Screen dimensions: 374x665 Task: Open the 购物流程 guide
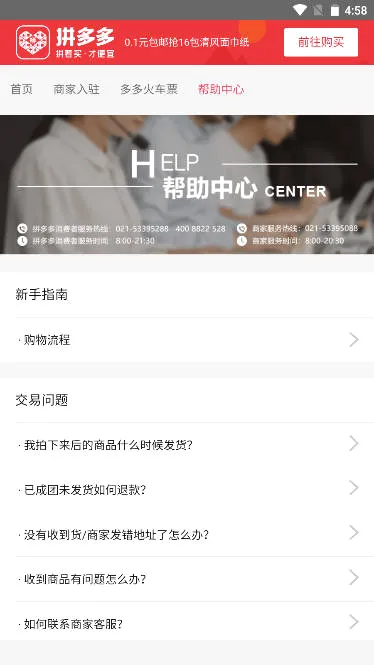[187, 340]
